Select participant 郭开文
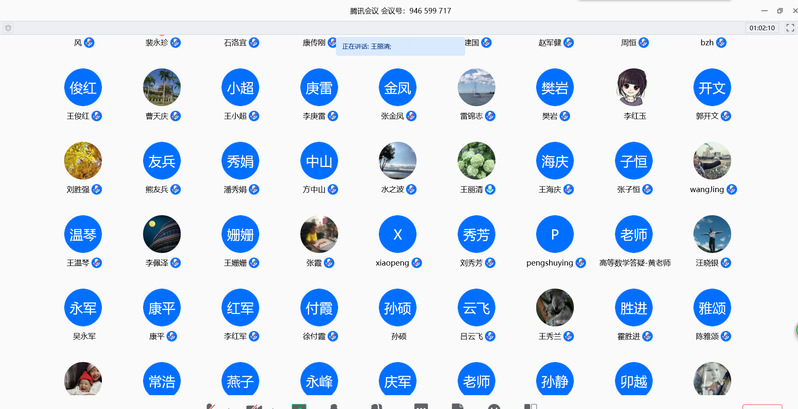The height and width of the screenshot is (409, 798). coord(712,88)
